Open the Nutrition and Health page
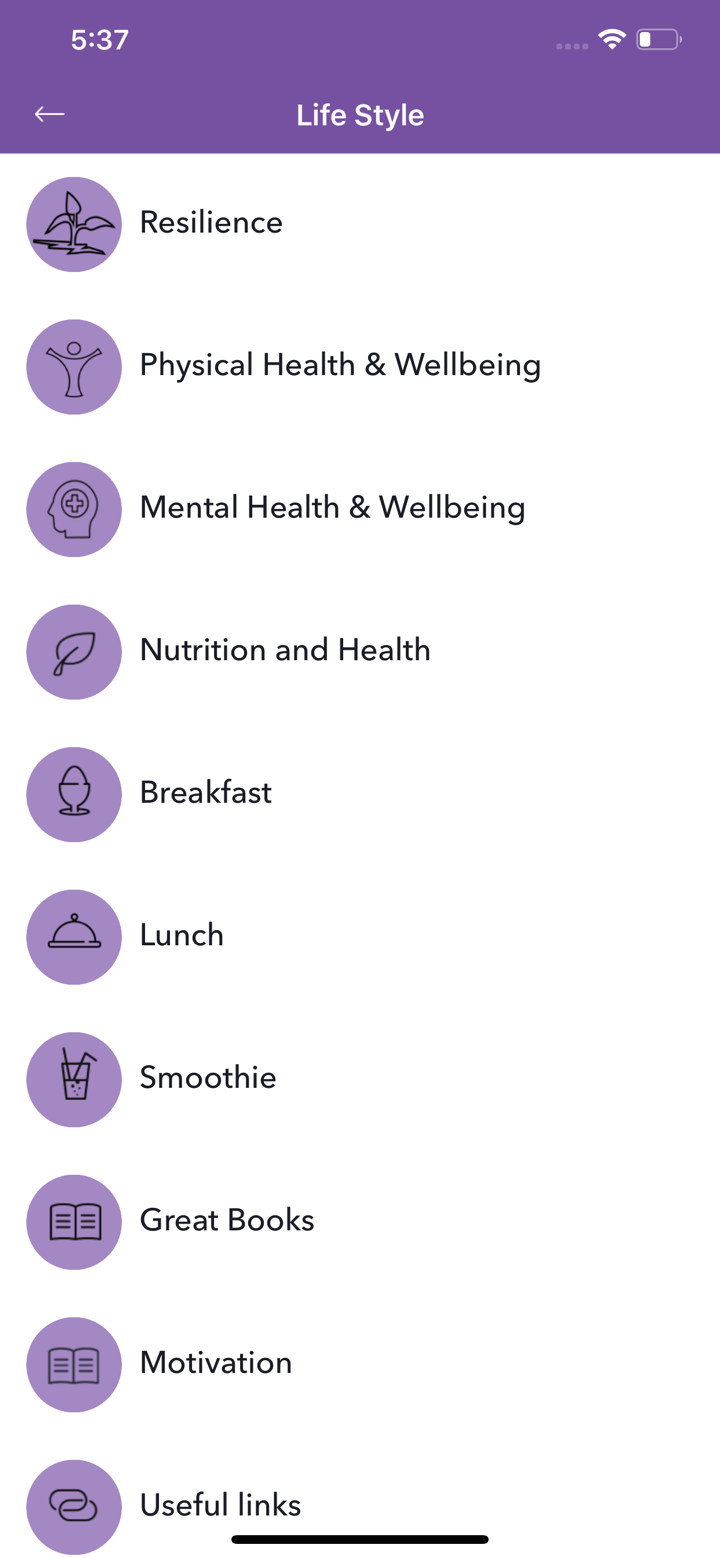Viewport: 720px width, 1558px height. (x=285, y=650)
